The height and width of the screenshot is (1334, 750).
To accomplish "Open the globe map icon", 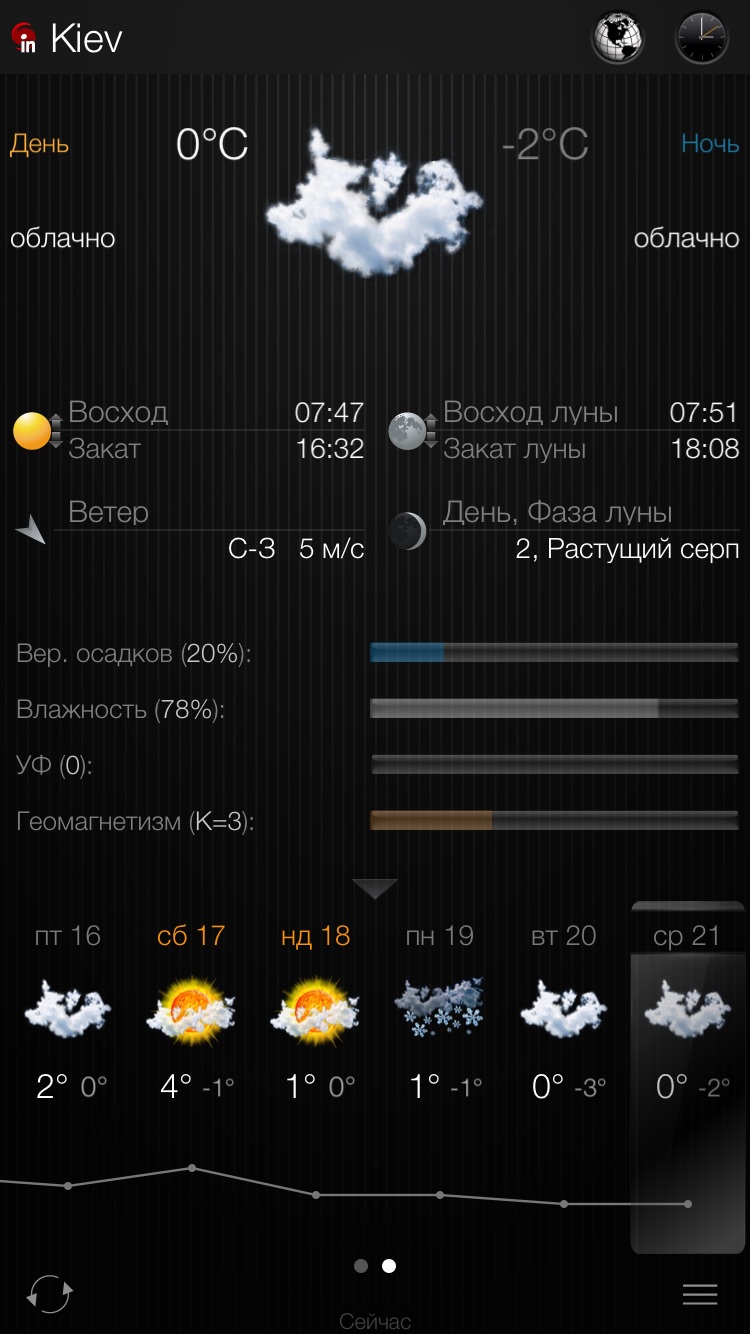I will point(618,38).
